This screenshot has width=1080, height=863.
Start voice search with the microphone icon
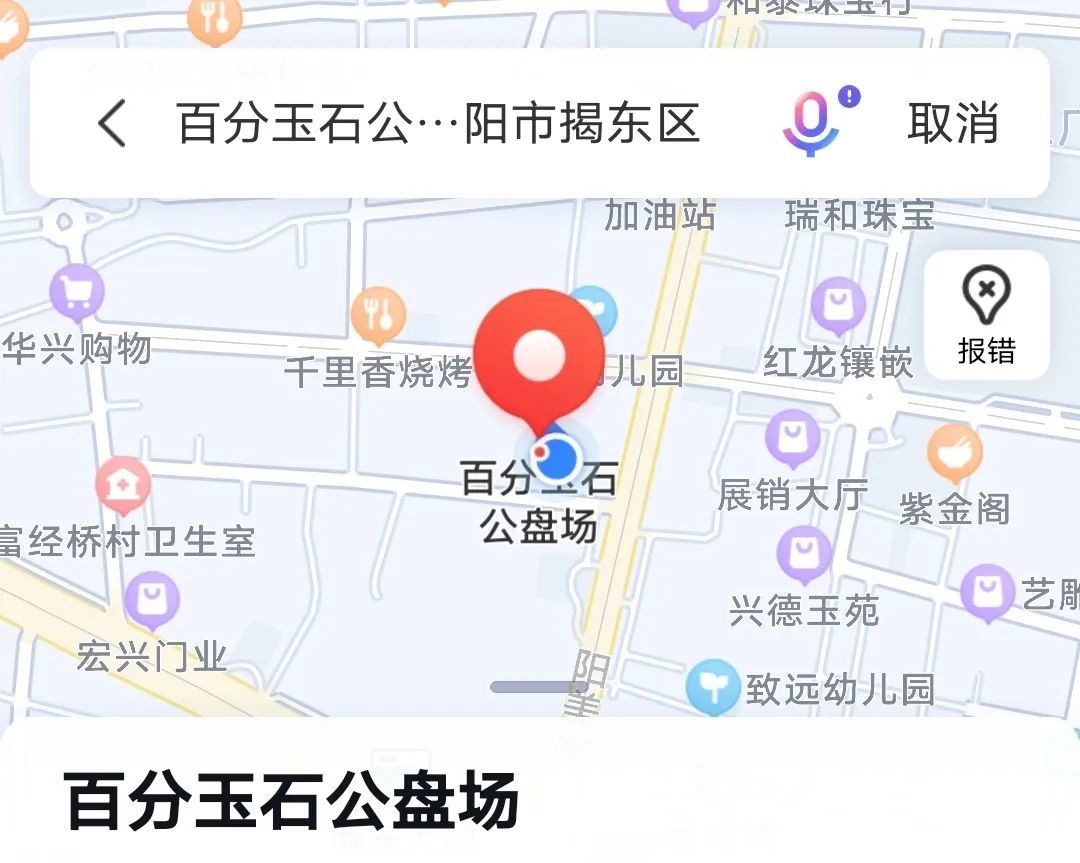coord(810,122)
